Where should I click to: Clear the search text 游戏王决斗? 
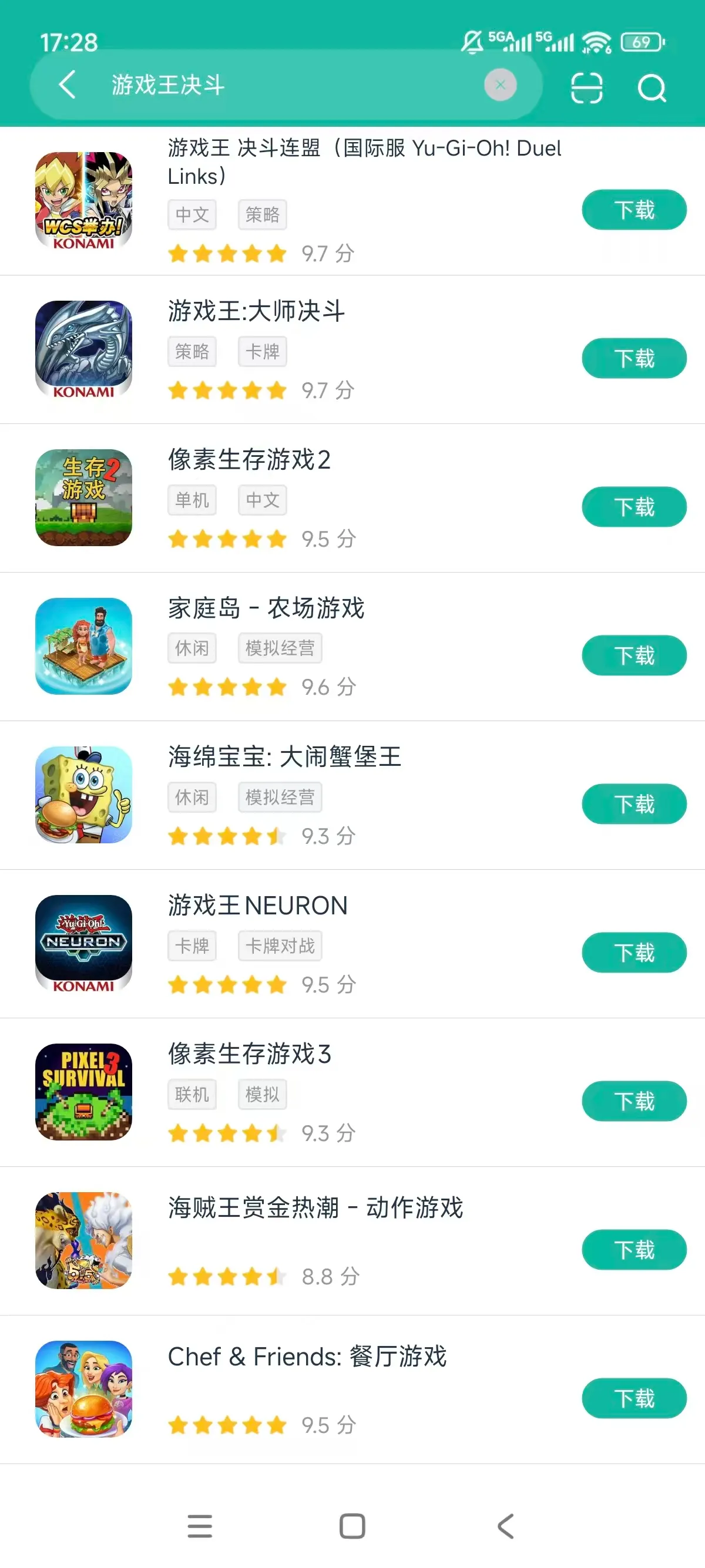(x=500, y=85)
